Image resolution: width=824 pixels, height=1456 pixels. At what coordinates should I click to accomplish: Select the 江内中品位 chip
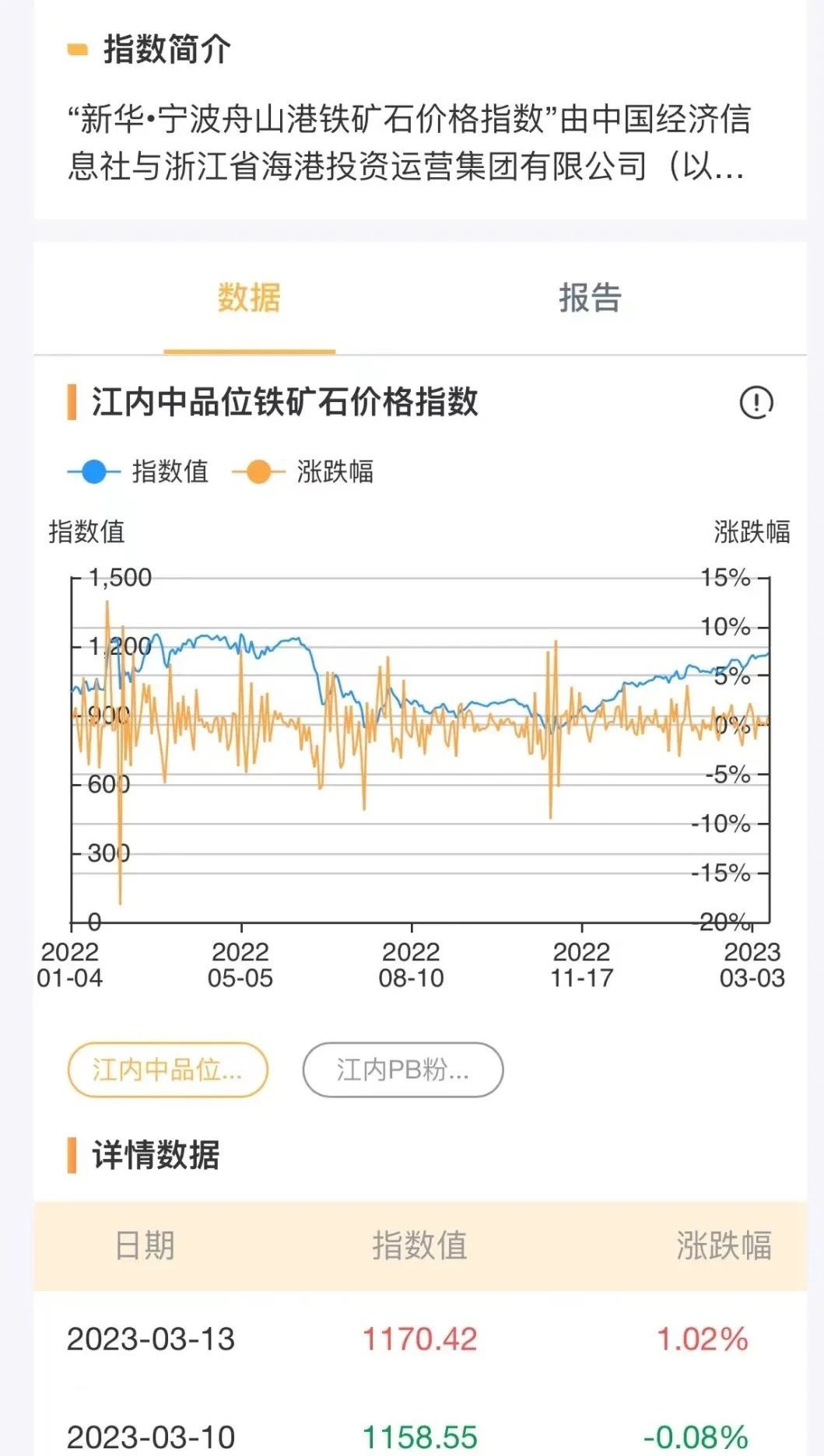[168, 1070]
